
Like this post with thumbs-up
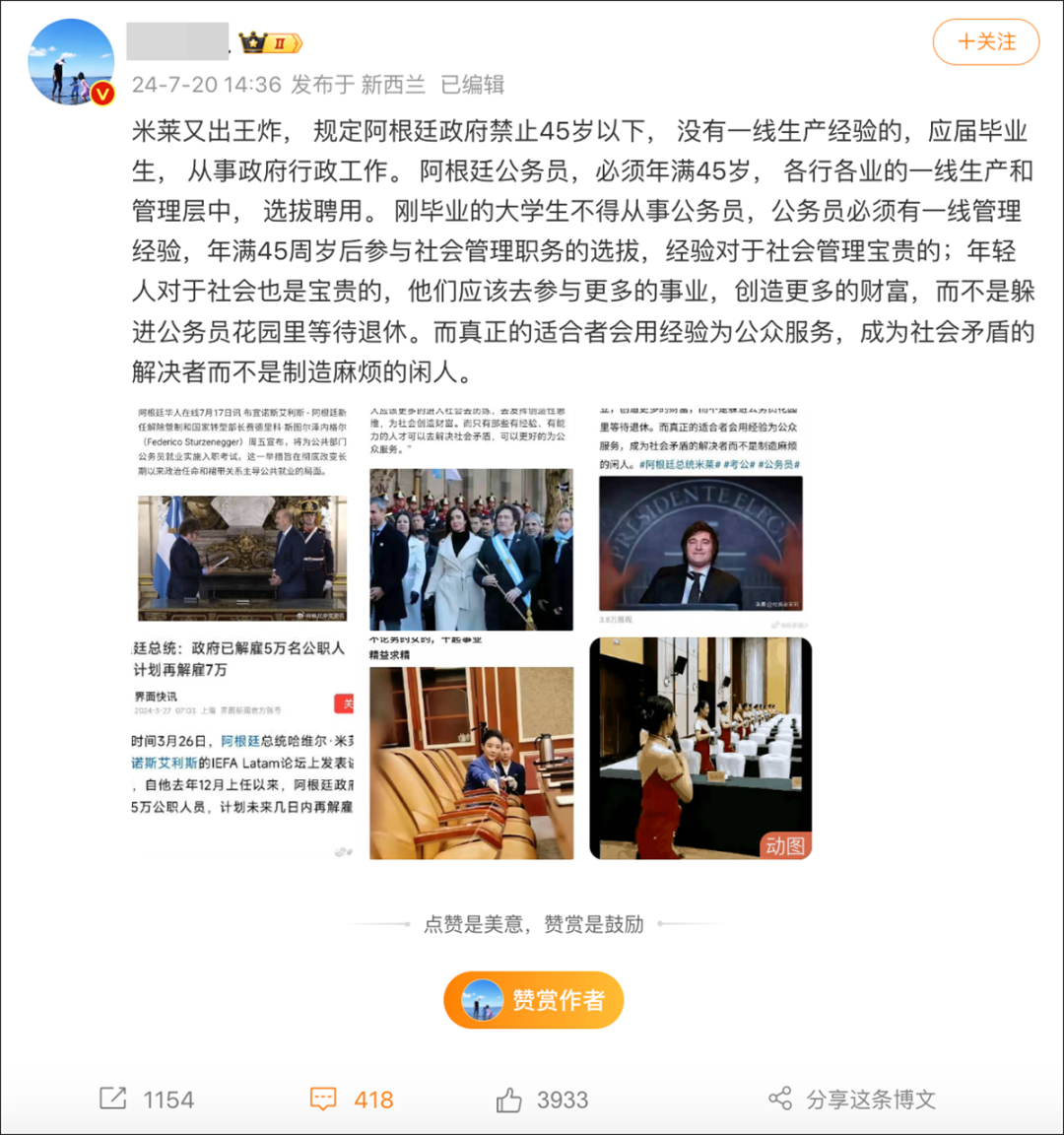click(541, 1100)
